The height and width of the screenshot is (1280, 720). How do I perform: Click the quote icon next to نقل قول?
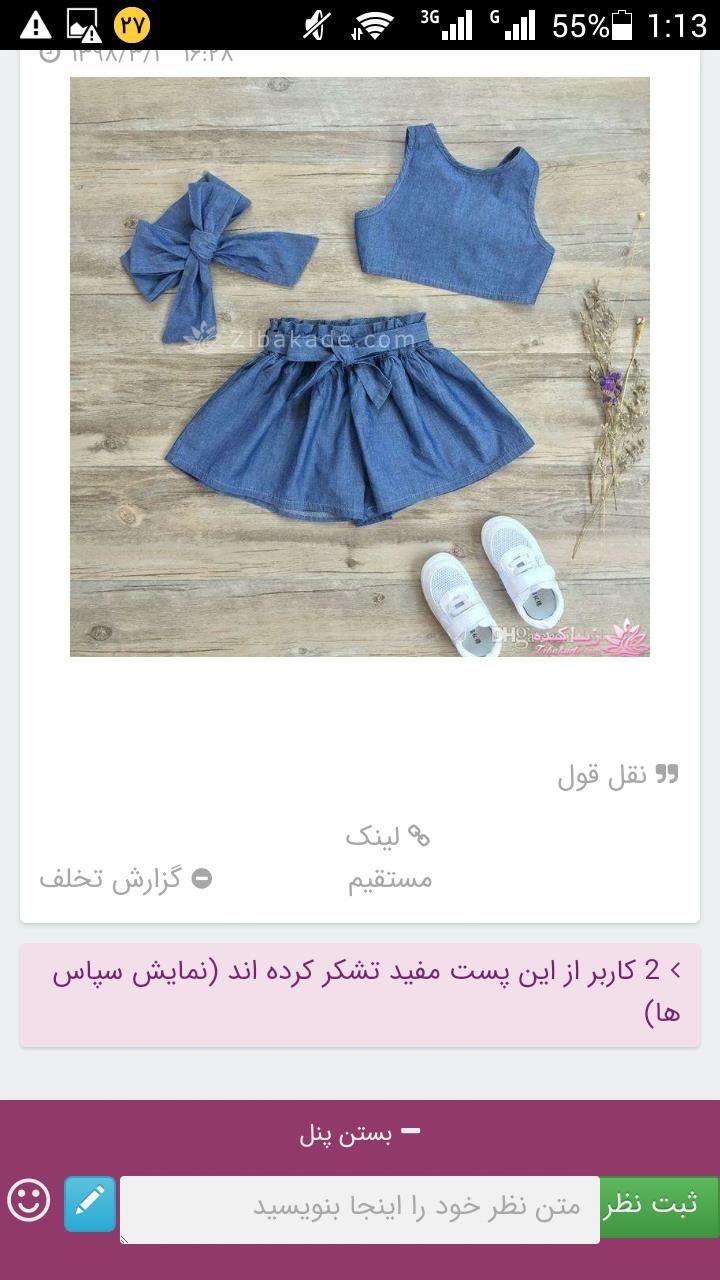pos(668,773)
